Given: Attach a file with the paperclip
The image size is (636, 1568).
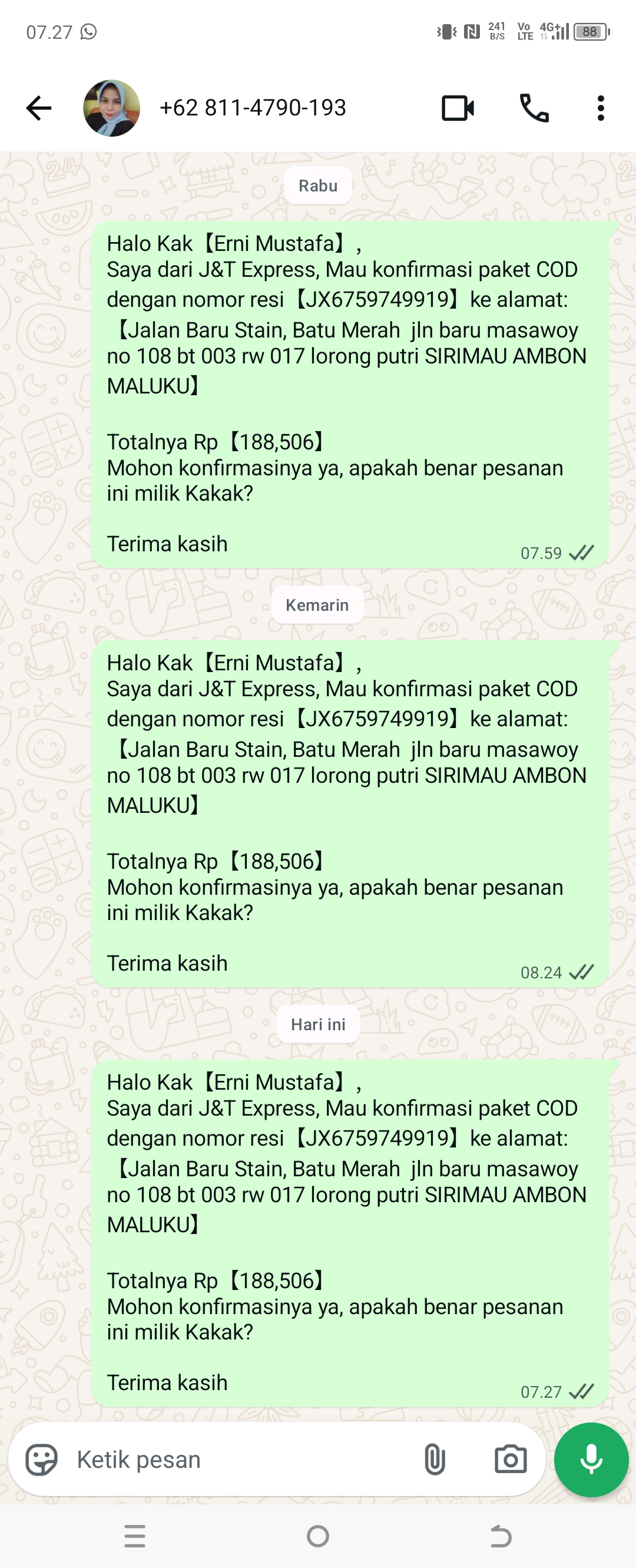Looking at the screenshot, I should click(435, 1459).
